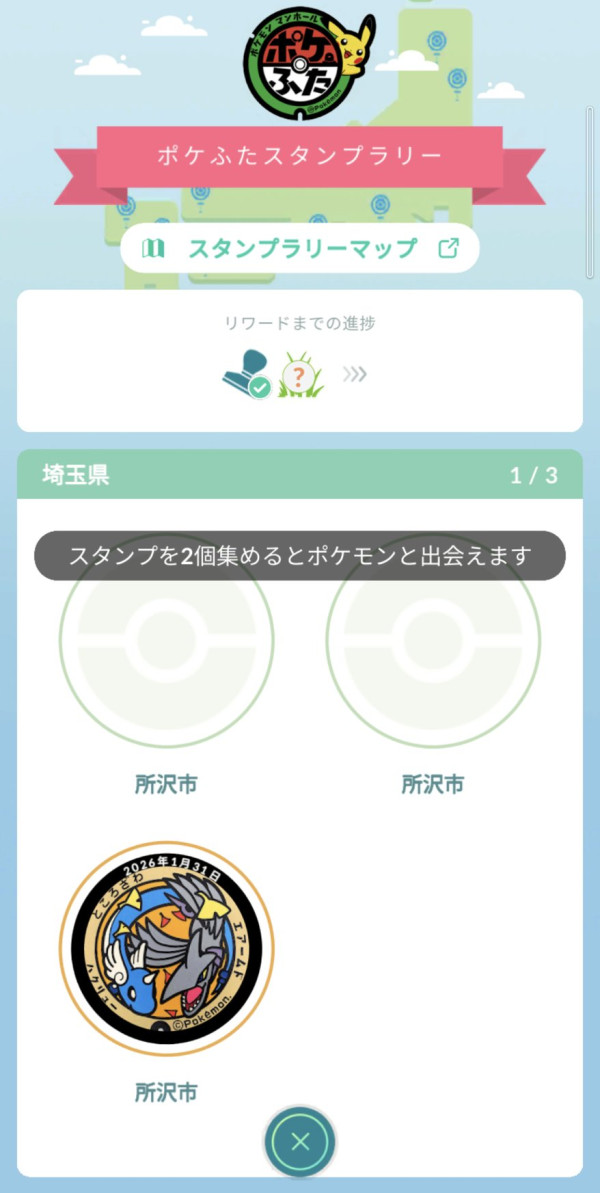600x1193 pixels.
Task: Open the collected 所沢市 Pokéfuta stamp
Action: [166, 948]
